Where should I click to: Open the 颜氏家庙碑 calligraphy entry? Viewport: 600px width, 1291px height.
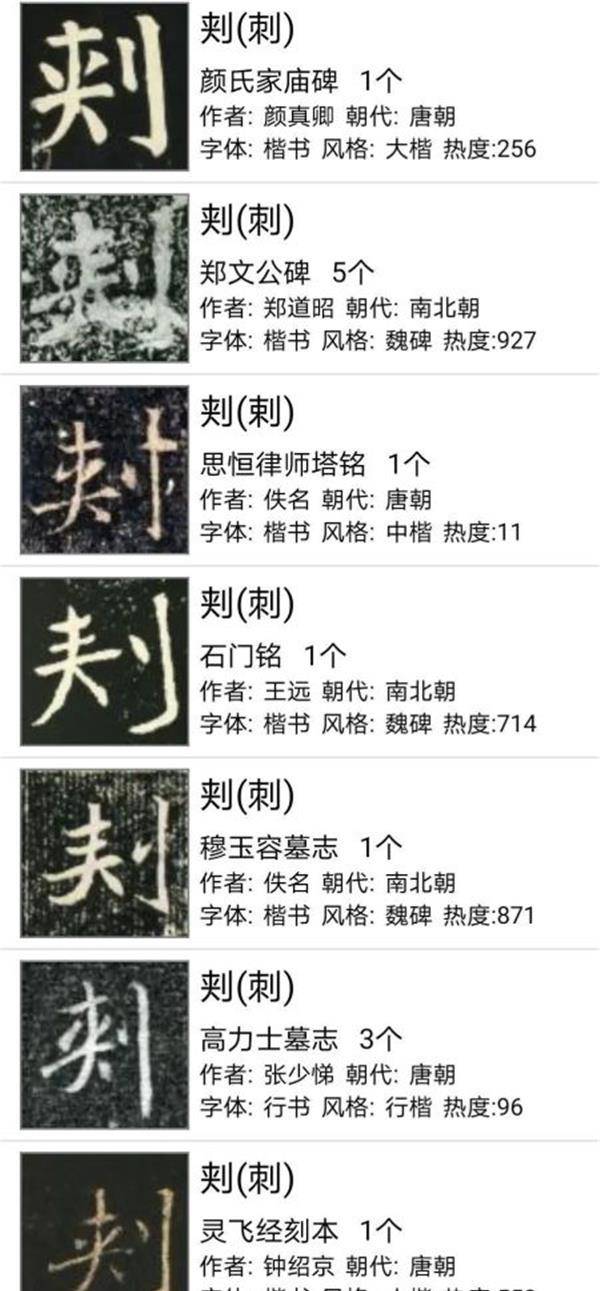pos(300,88)
